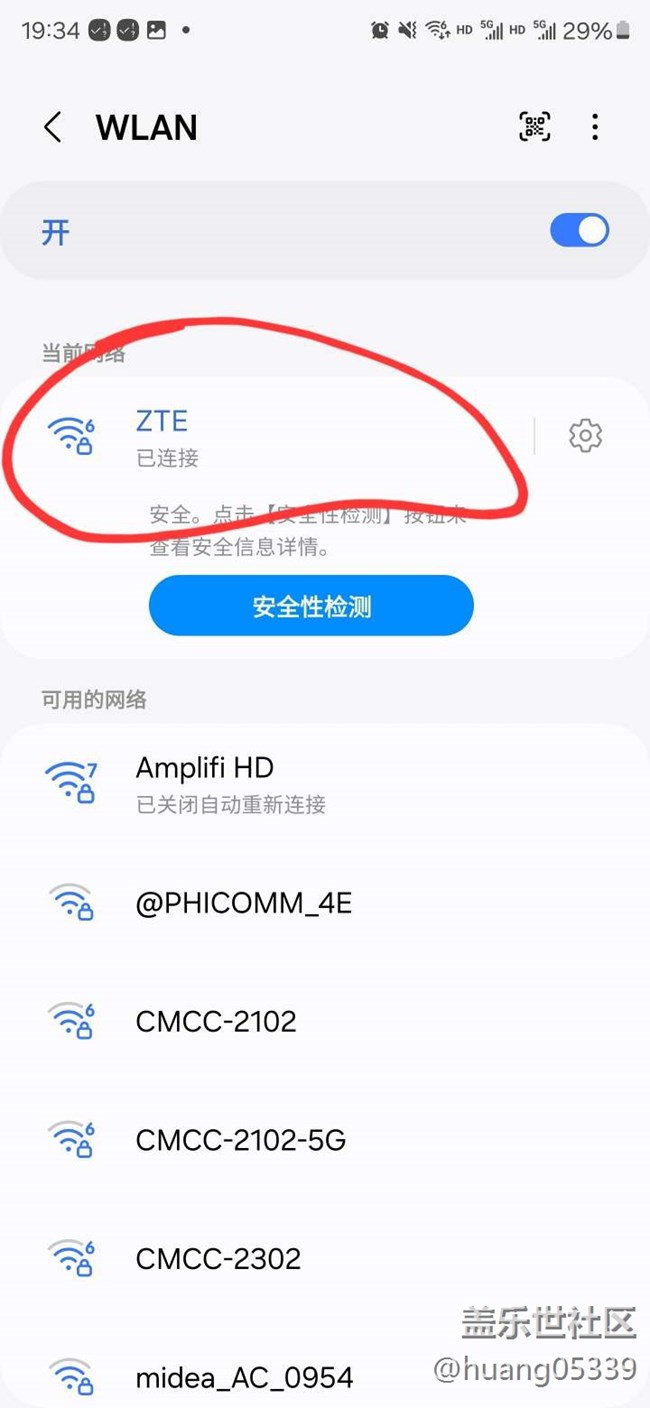The width and height of the screenshot is (650, 1408).
Task: Choose the CMCC-2102 network
Action: click(x=325, y=1021)
